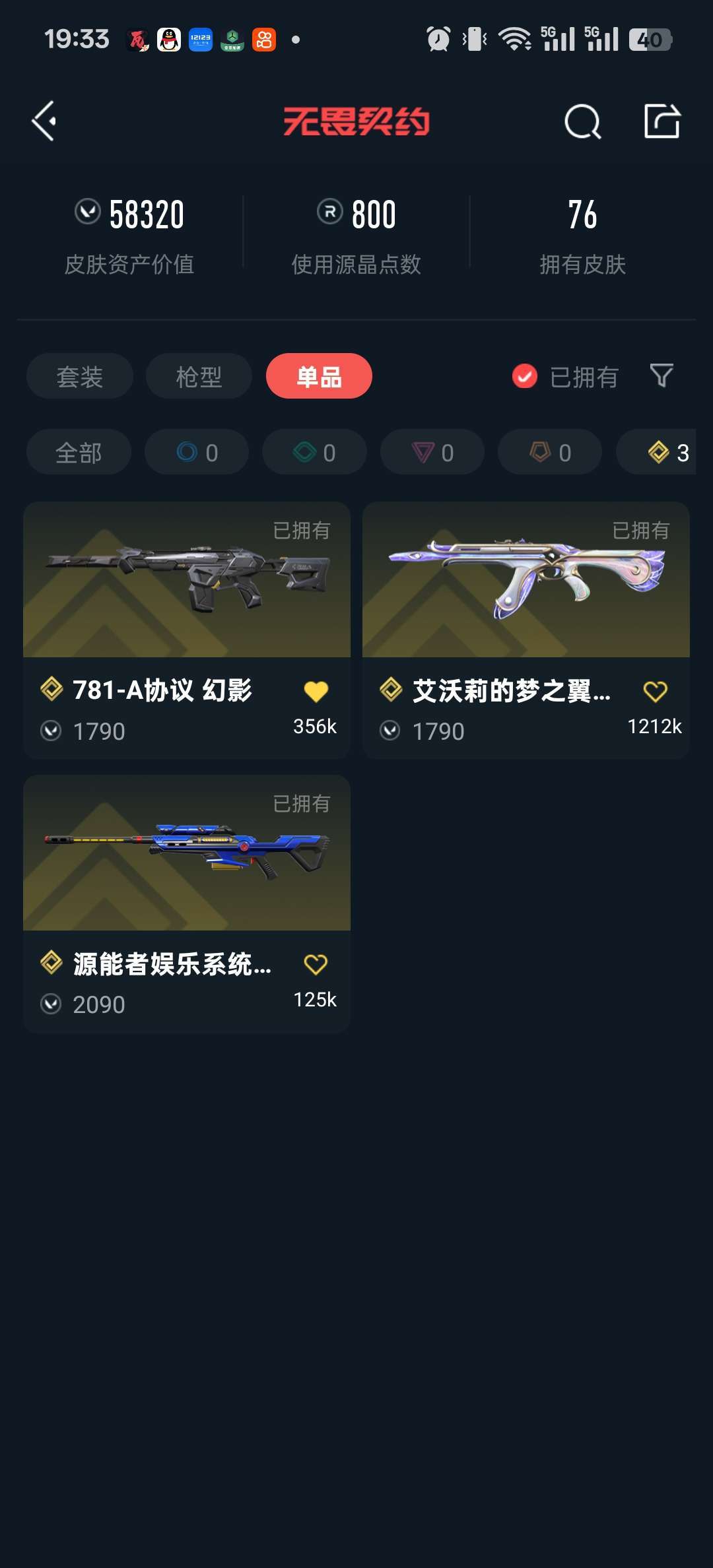
Task: Switch to the 枪型 tab
Action: pos(199,376)
